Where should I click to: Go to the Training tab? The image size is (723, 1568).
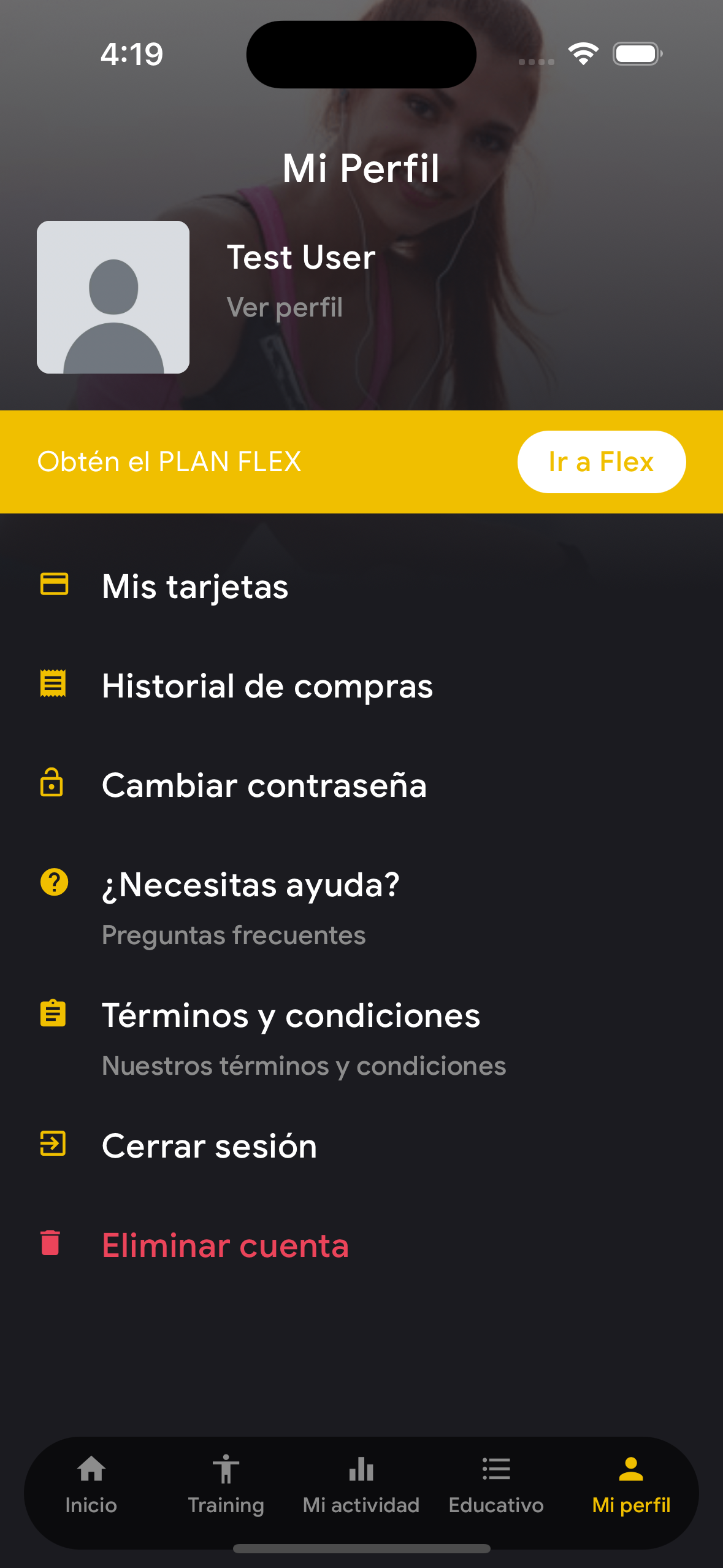[226, 1486]
